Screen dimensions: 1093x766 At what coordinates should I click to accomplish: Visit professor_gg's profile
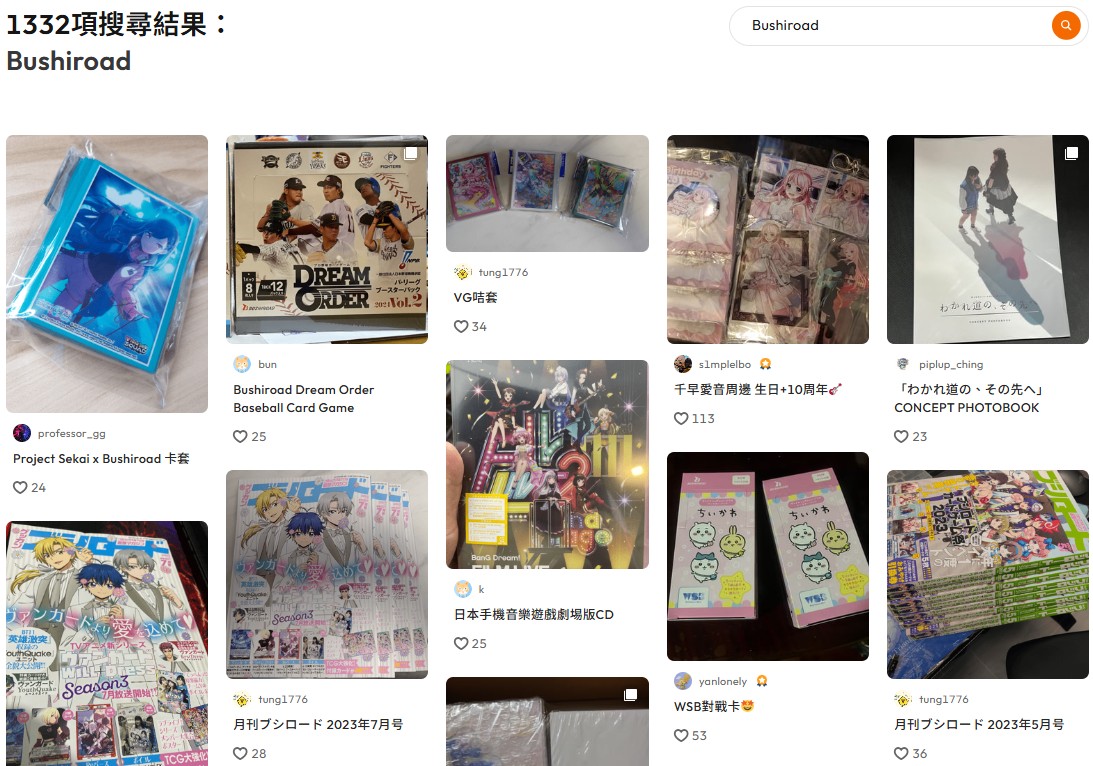pyautogui.click(x=70, y=434)
